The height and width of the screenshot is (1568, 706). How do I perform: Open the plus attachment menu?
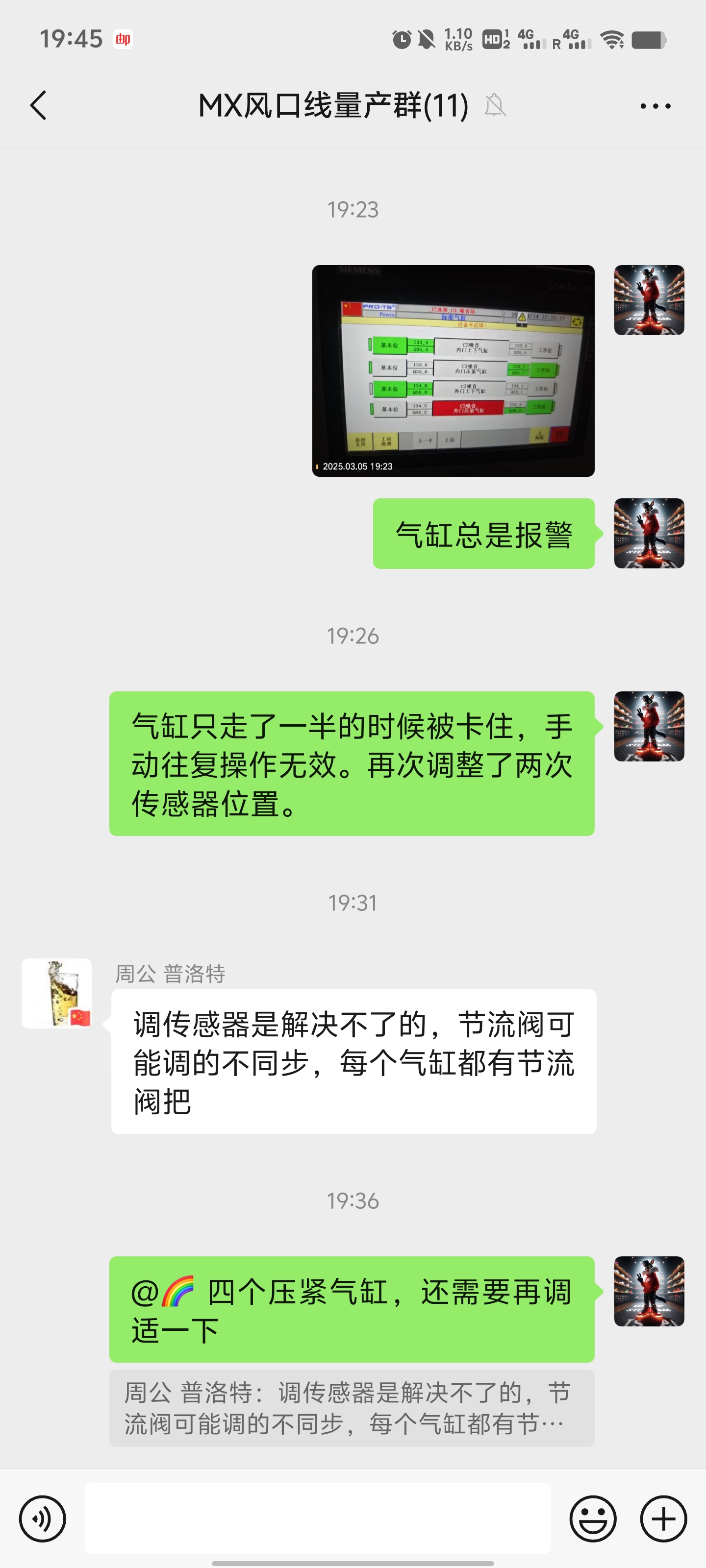663,1518
